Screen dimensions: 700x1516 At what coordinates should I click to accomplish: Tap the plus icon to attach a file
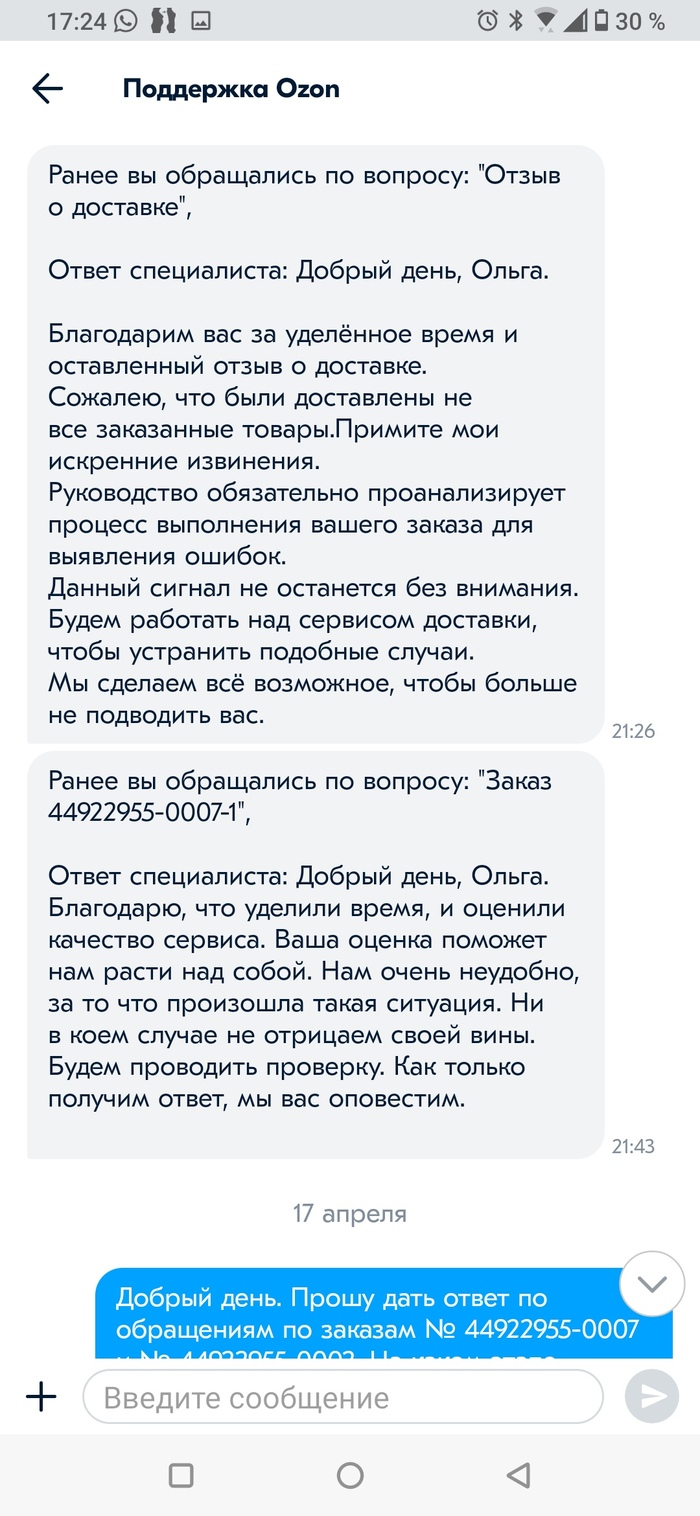tap(41, 1396)
